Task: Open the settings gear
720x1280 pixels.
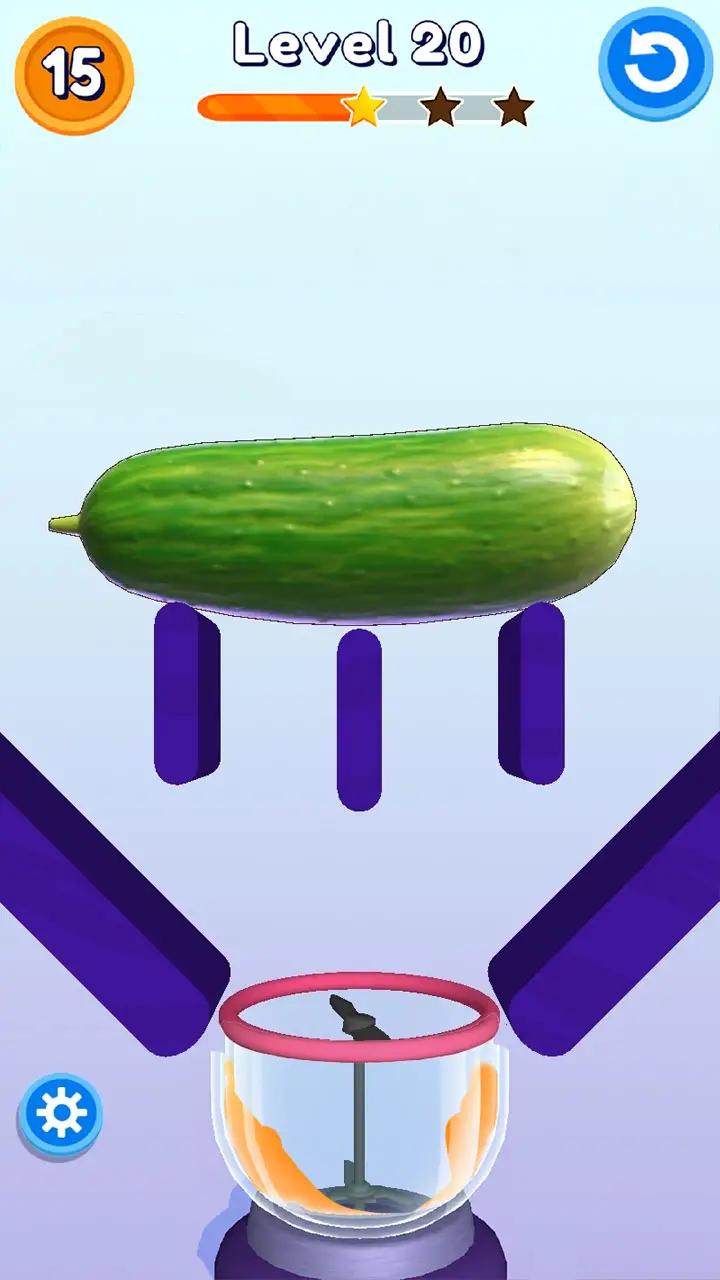Action: [x=60, y=1115]
